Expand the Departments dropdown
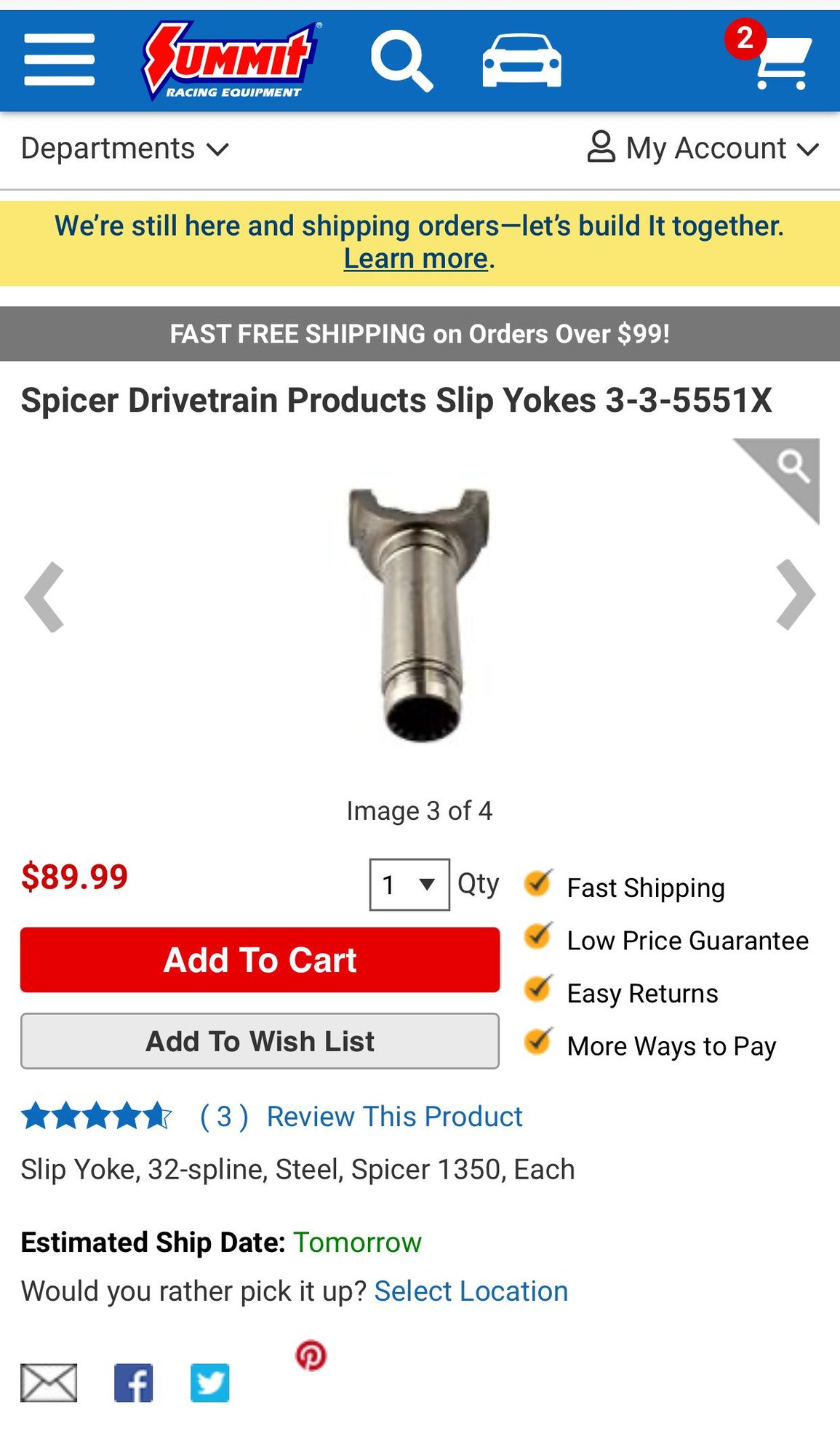The image size is (840, 1455). coord(124,148)
